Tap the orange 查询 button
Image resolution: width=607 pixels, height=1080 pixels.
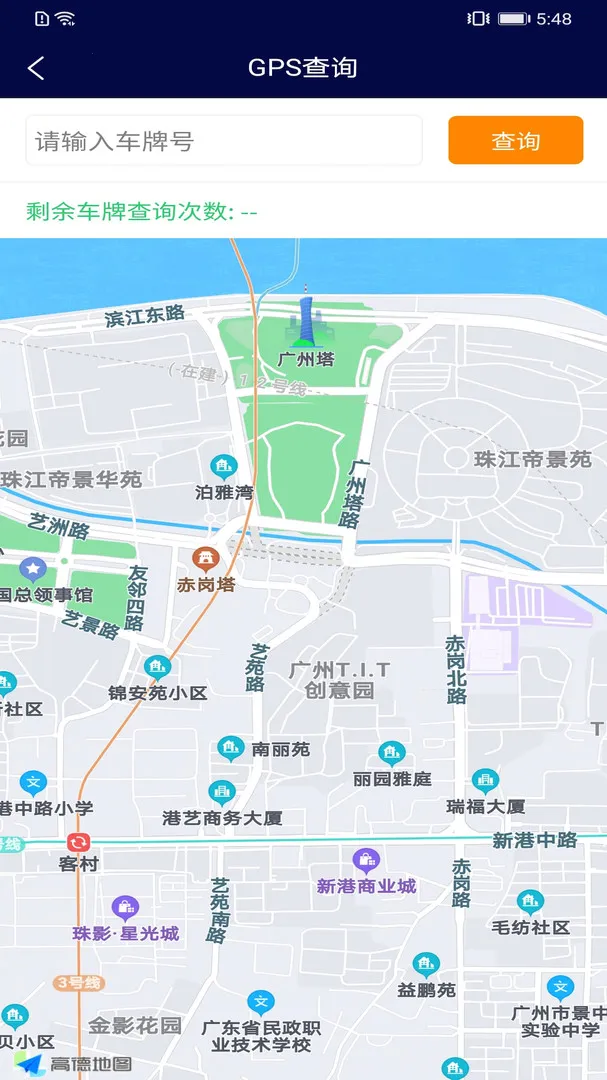[515, 141]
